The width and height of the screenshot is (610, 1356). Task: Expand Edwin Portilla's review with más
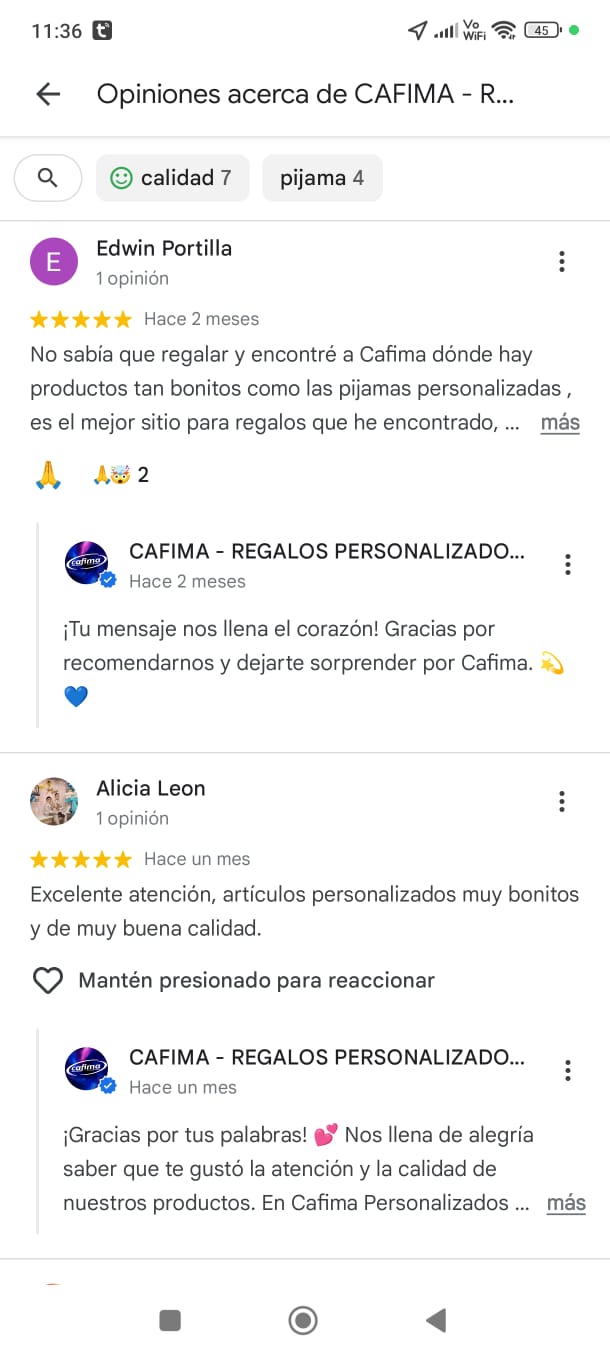tap(559, 423)
